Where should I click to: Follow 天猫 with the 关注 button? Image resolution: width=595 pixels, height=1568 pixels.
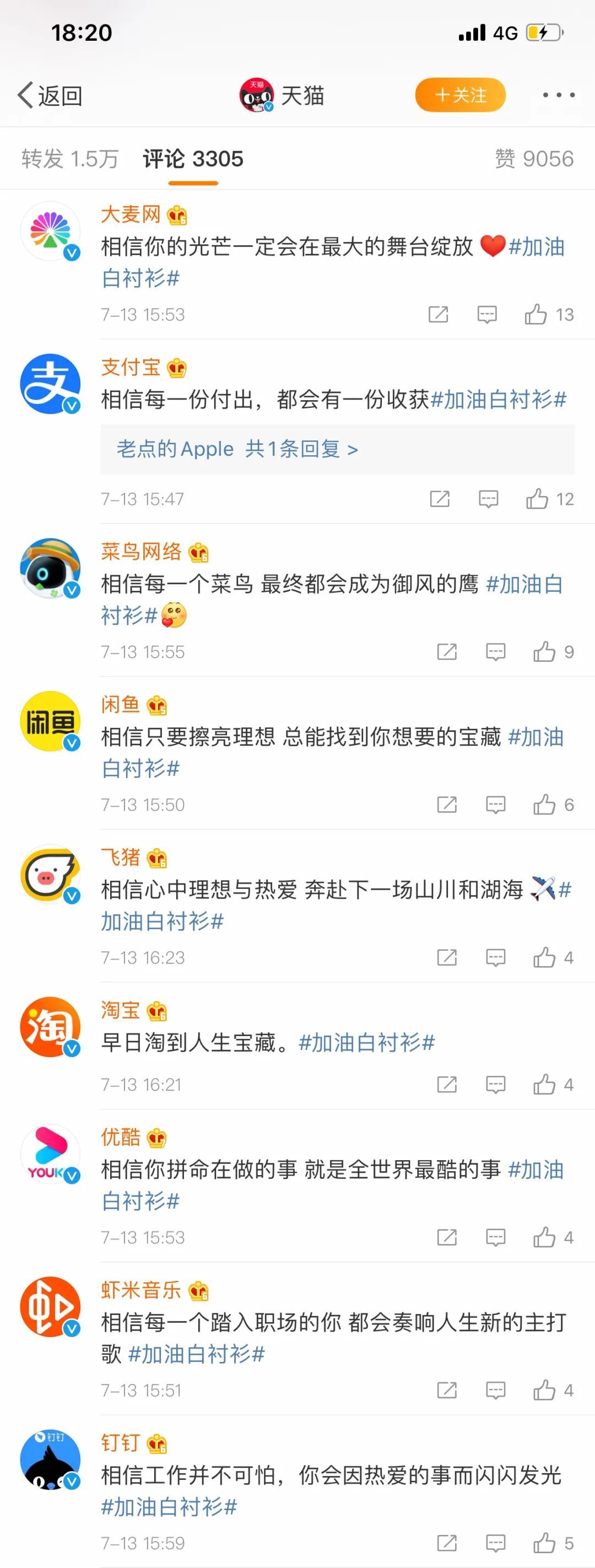pos(460,95)
